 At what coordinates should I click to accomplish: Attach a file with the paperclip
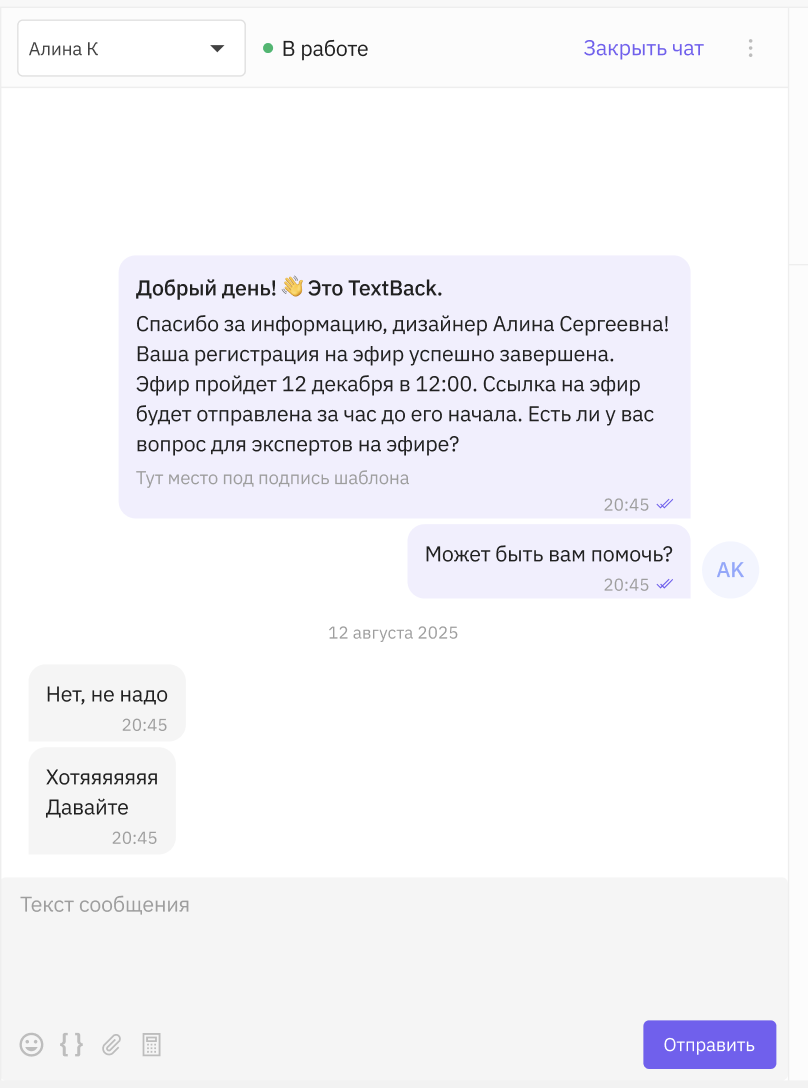pos(112,1045)
